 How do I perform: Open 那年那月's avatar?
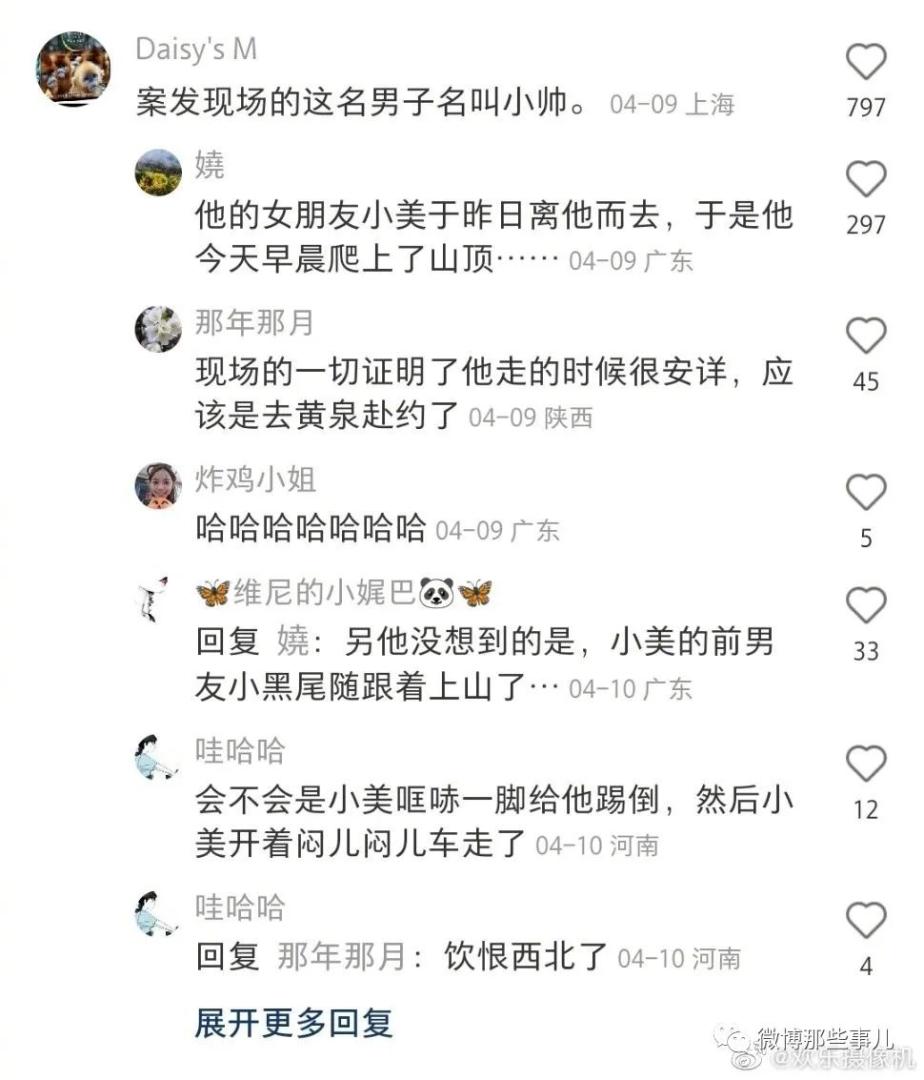pos(158,330)
